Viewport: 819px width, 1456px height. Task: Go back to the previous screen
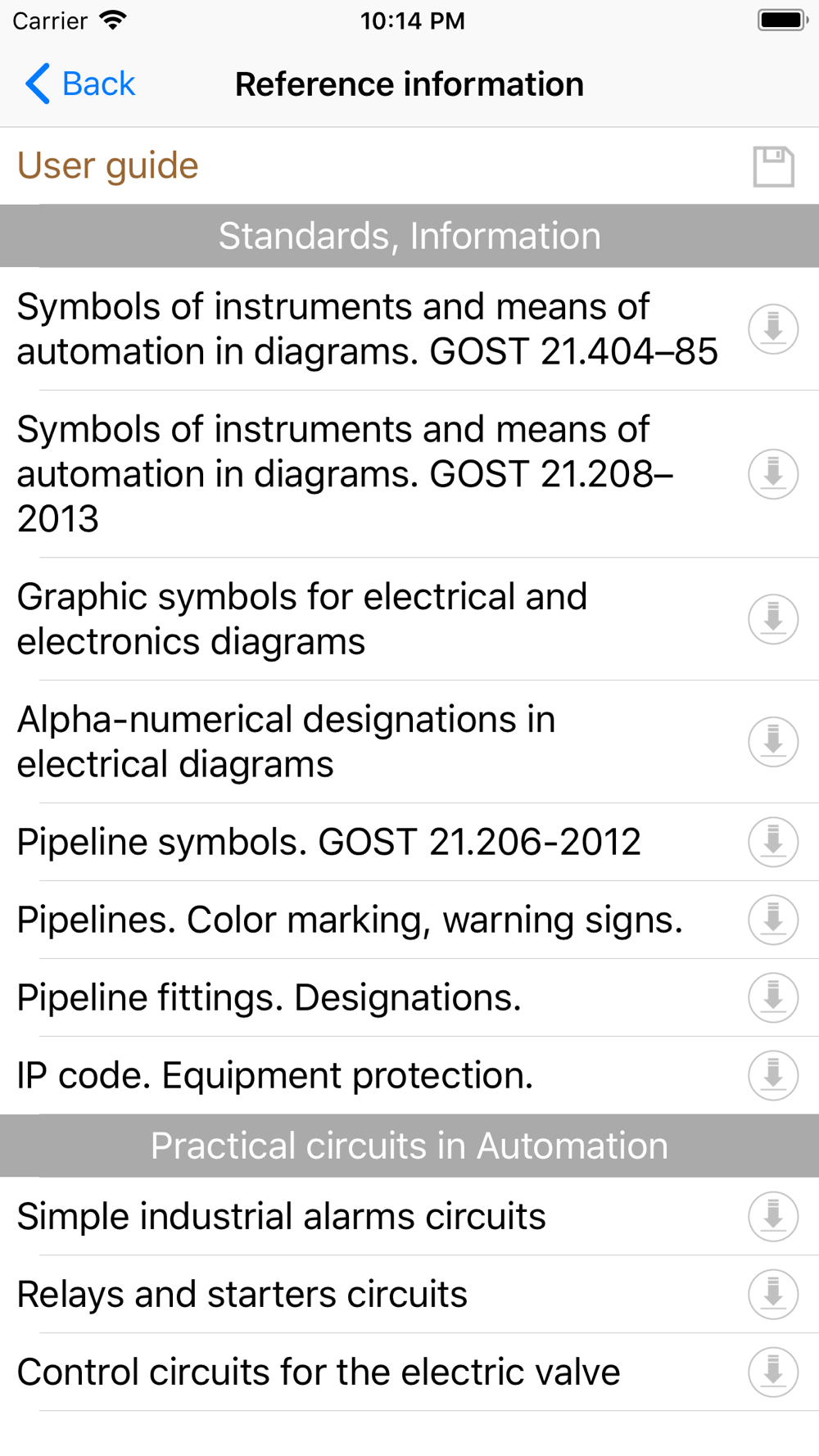pyautogui.click(x=80, y=84)
